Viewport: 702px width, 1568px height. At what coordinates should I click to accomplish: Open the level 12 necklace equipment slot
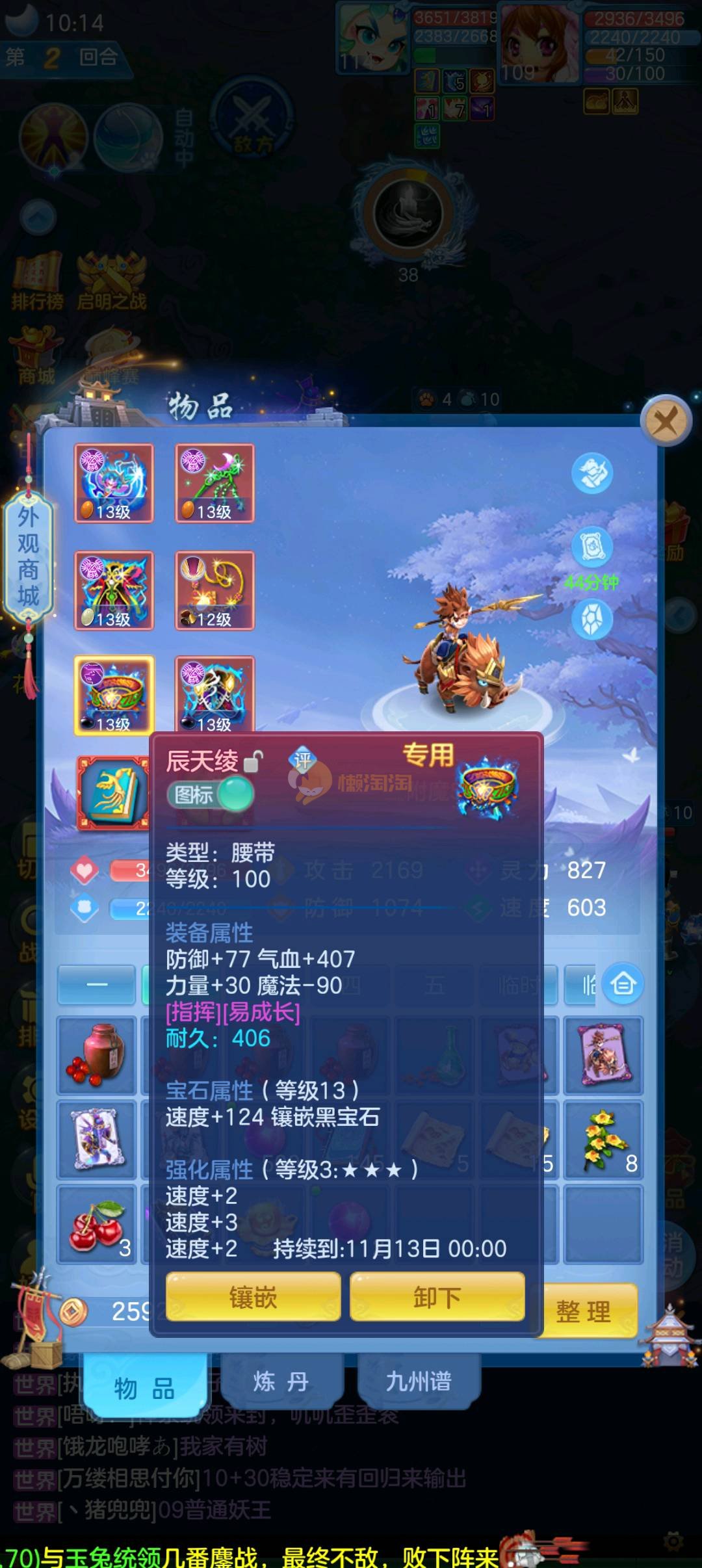[x=214, y=590]
